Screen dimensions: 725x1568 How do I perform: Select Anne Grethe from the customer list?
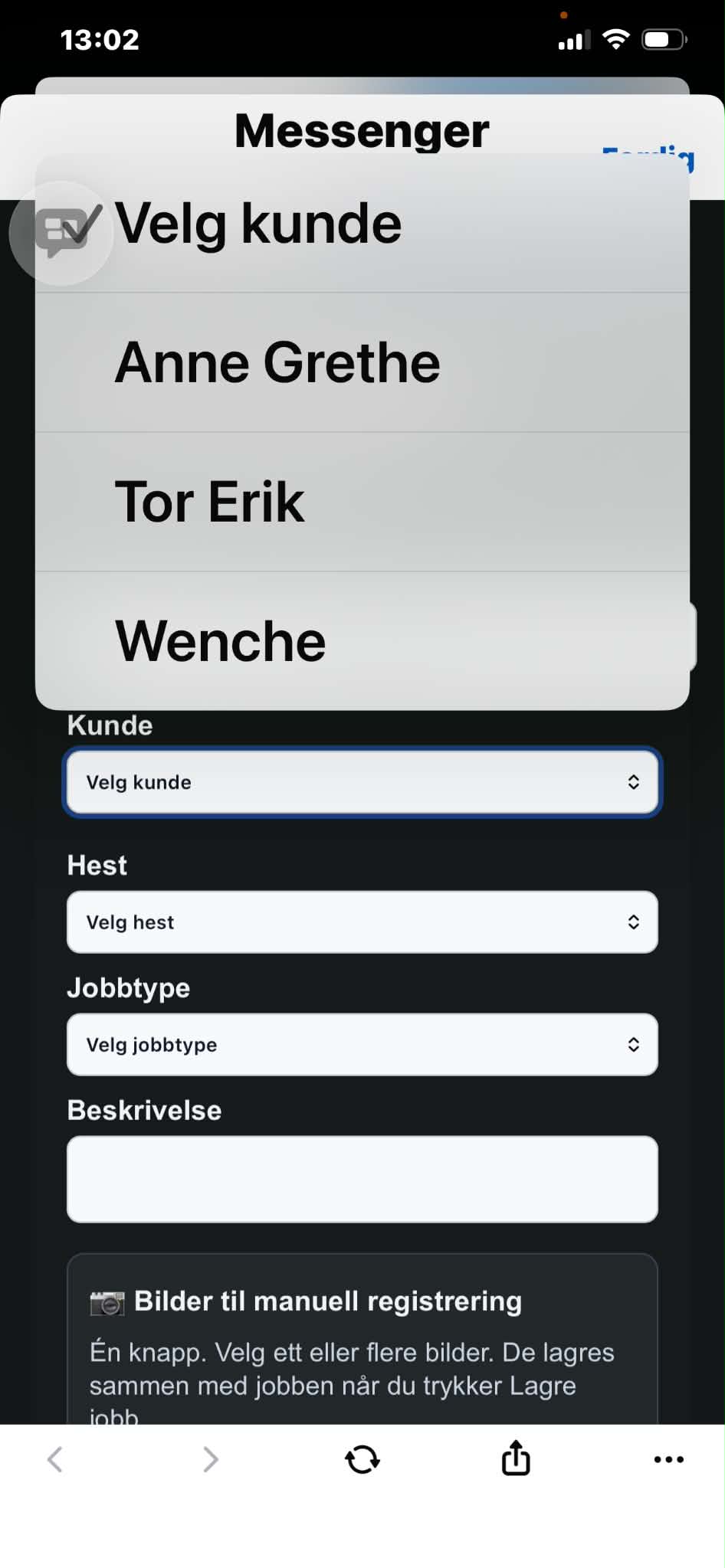pos(362,362)
